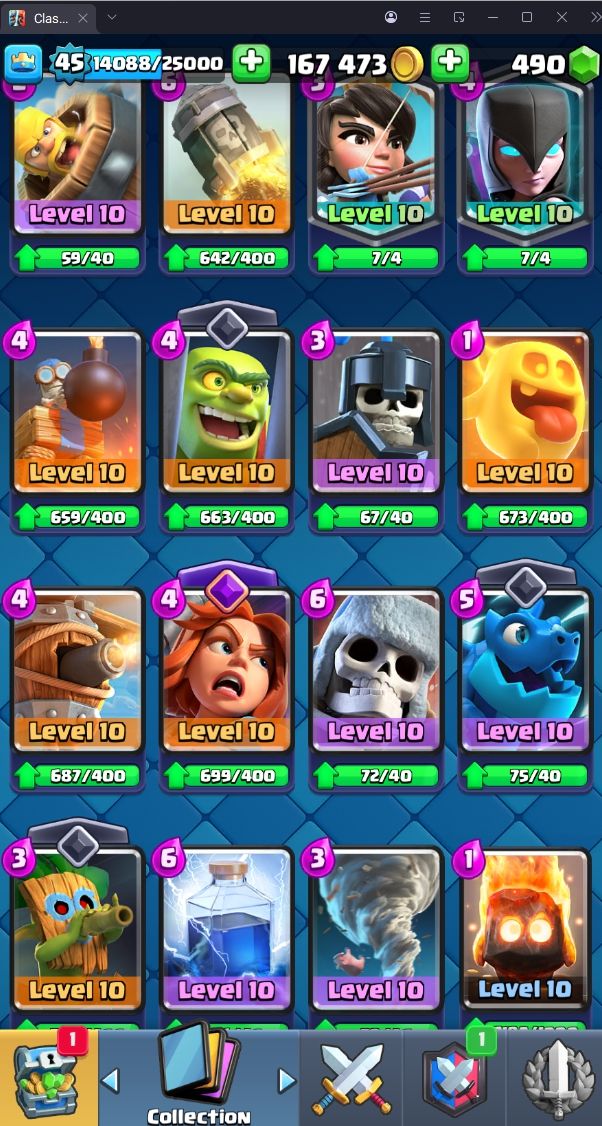Tap the Electro Dragon card
This screenshot has width=602, height=1126.
coord(524,668)
